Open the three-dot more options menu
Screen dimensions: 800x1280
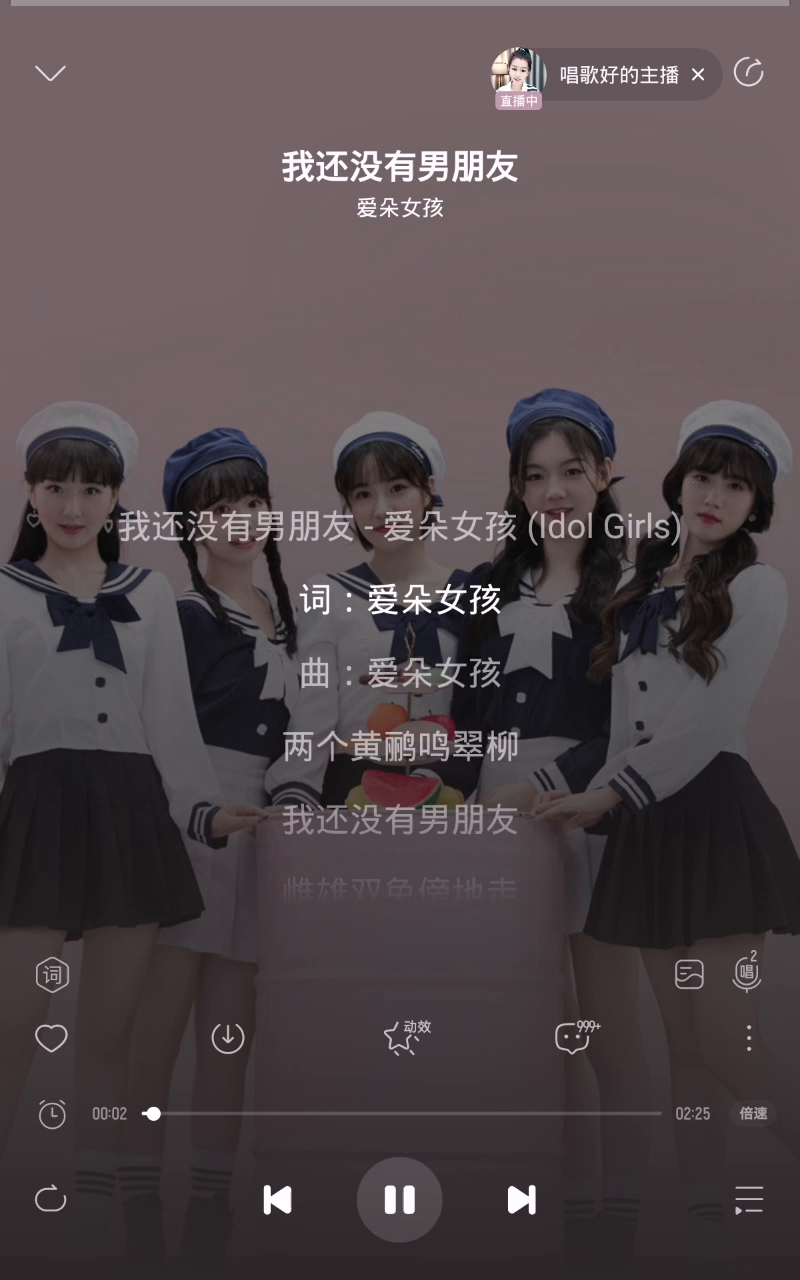(748, 1038)
